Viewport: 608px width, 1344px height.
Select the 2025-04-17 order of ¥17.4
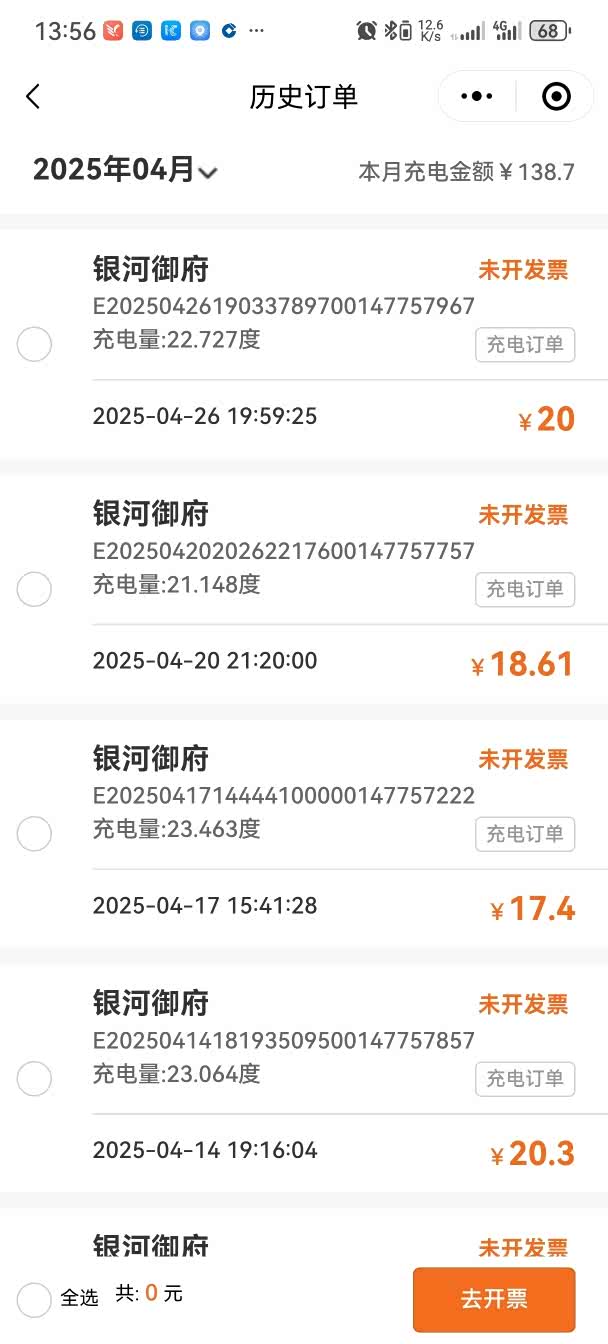34,834
